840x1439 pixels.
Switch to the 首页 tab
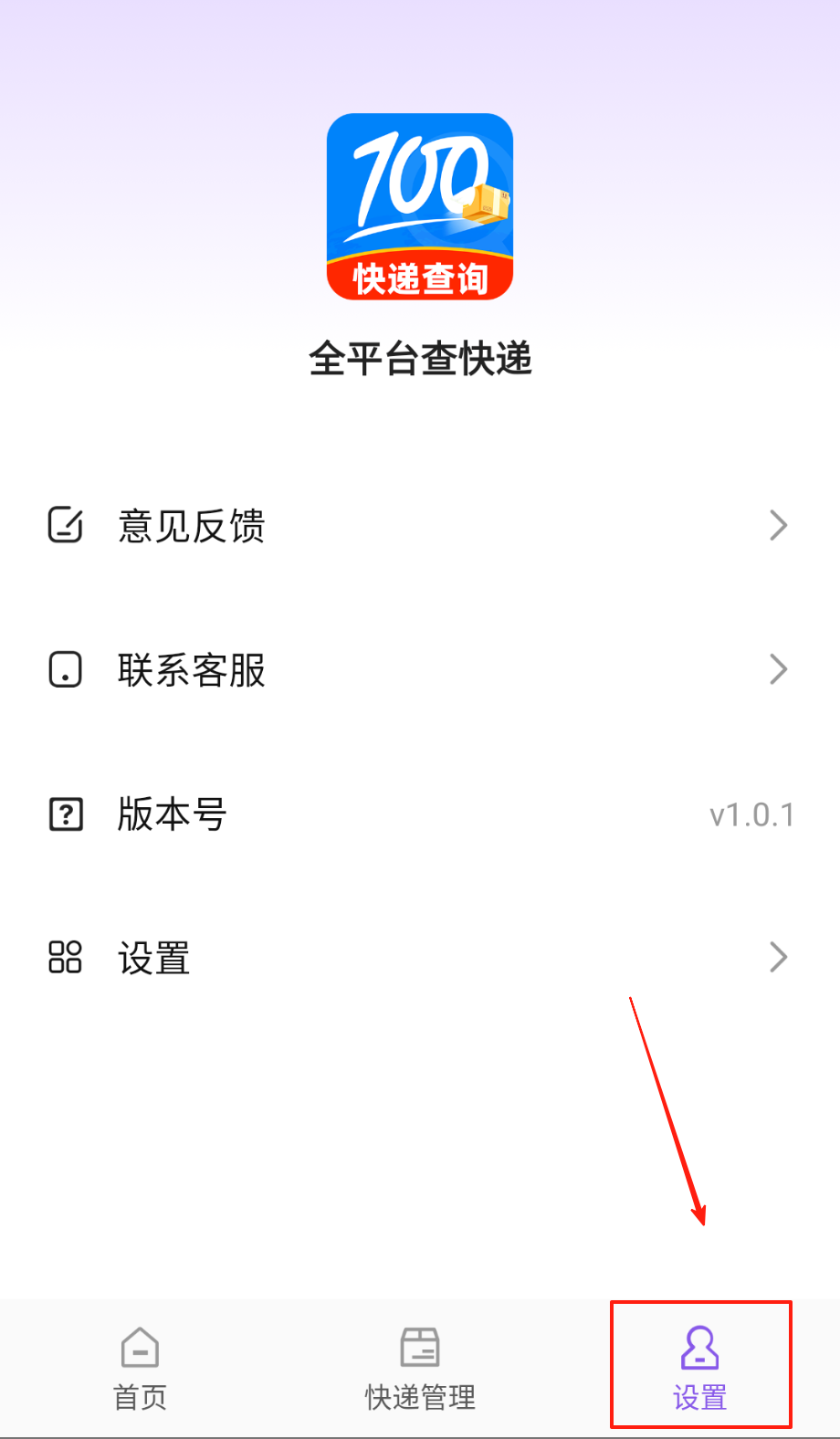click(x=140, y=1368)
